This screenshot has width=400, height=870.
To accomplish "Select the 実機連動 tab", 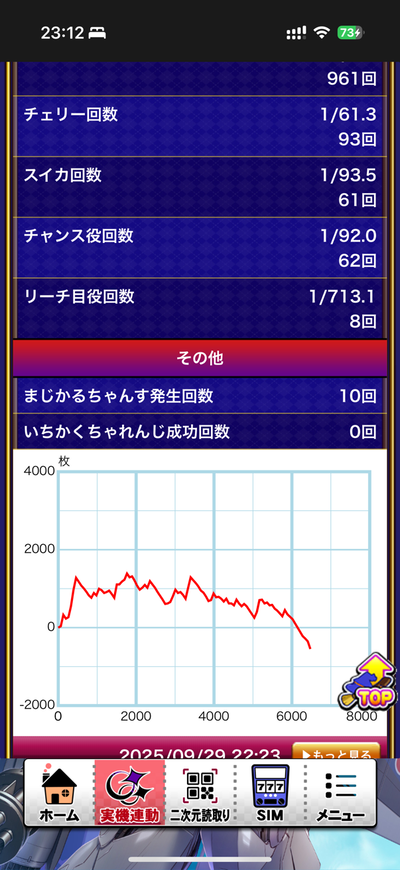I will (x=130, y=792).
